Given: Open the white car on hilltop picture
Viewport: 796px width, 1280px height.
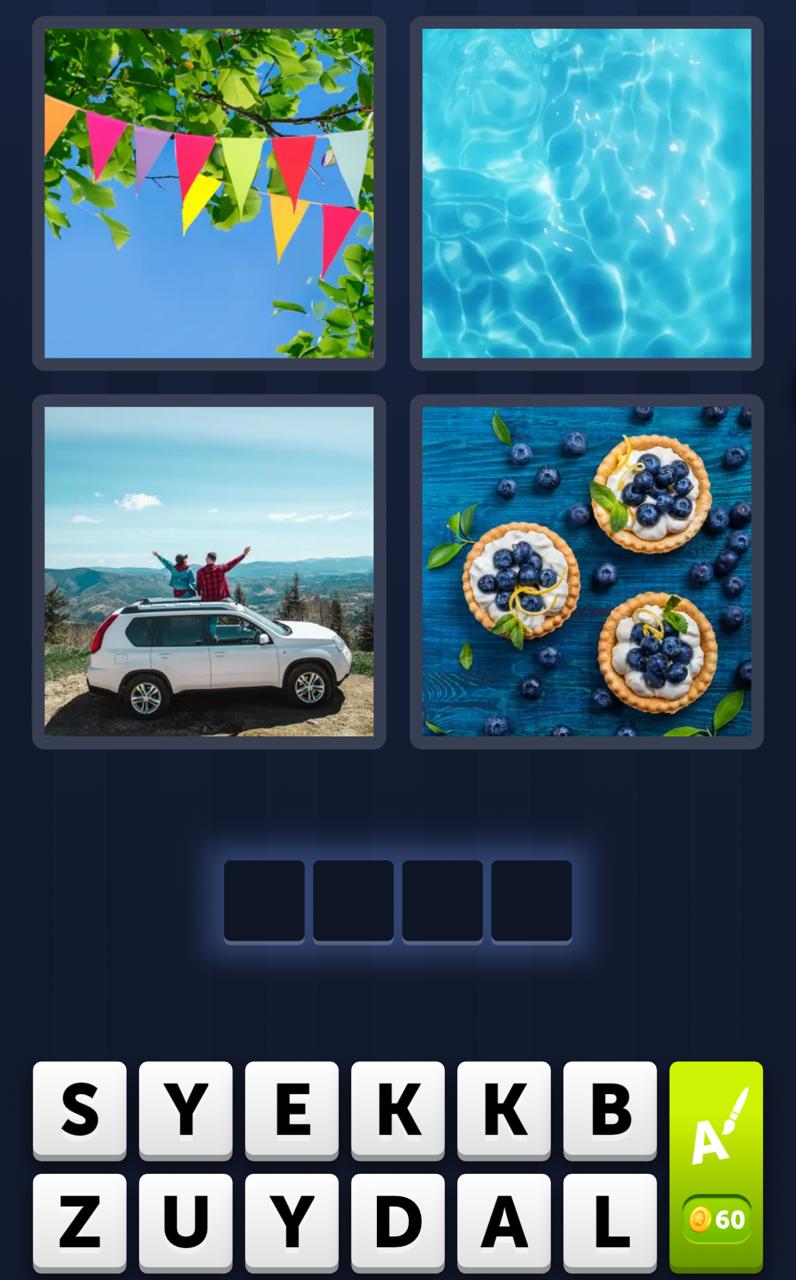Looking at the screenshot, I should (x=209, y=571).
